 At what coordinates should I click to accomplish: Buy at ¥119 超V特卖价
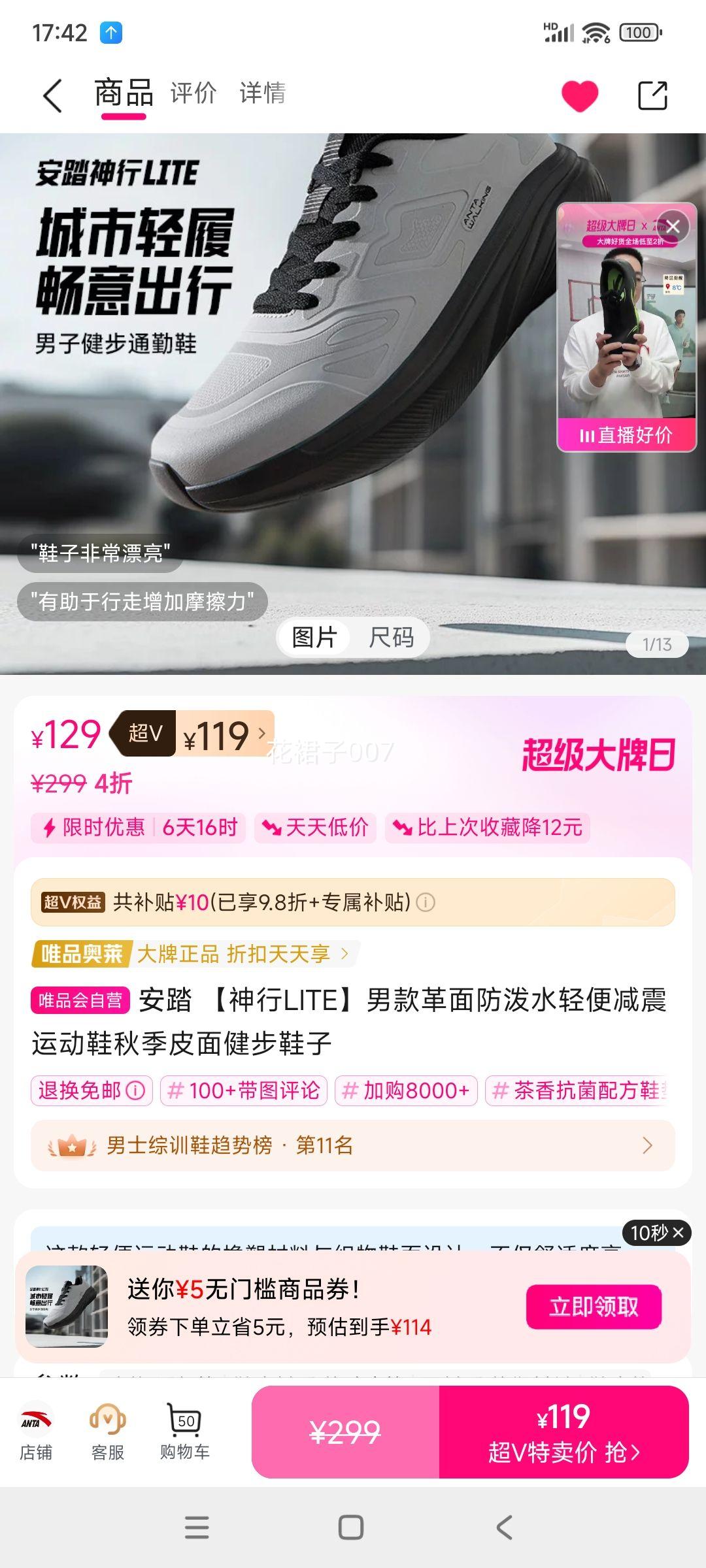pyautogui.click(x=563, y=1432)
